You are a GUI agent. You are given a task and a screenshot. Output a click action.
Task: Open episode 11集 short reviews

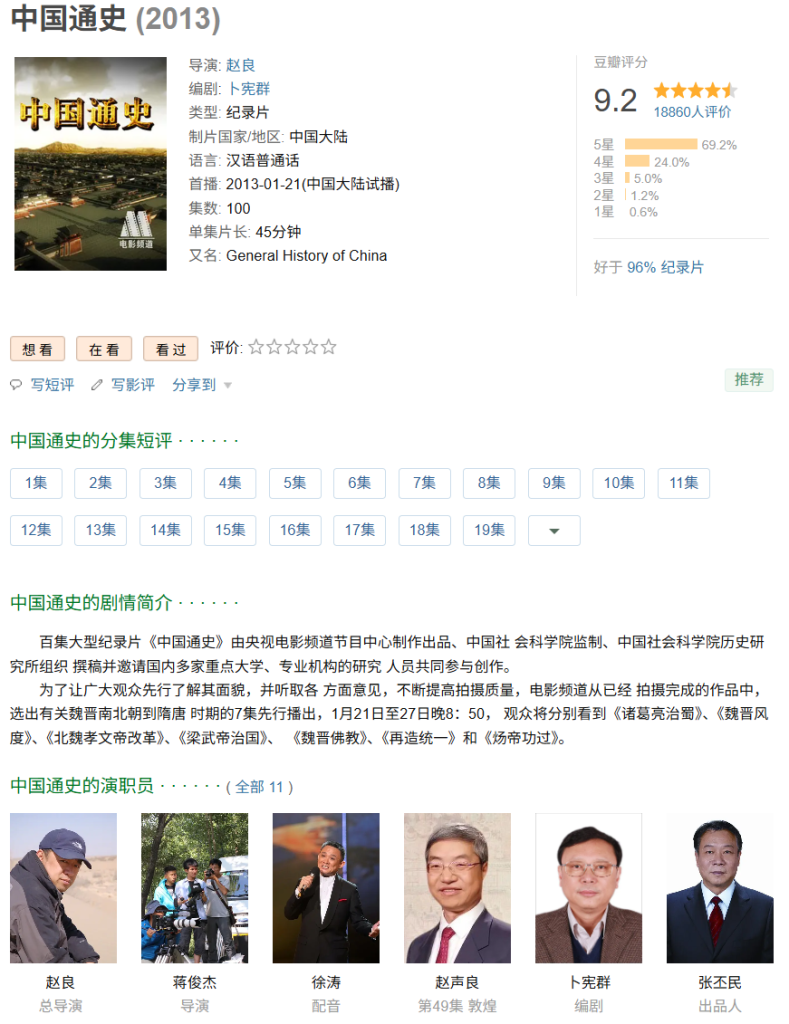pos(683,483)
